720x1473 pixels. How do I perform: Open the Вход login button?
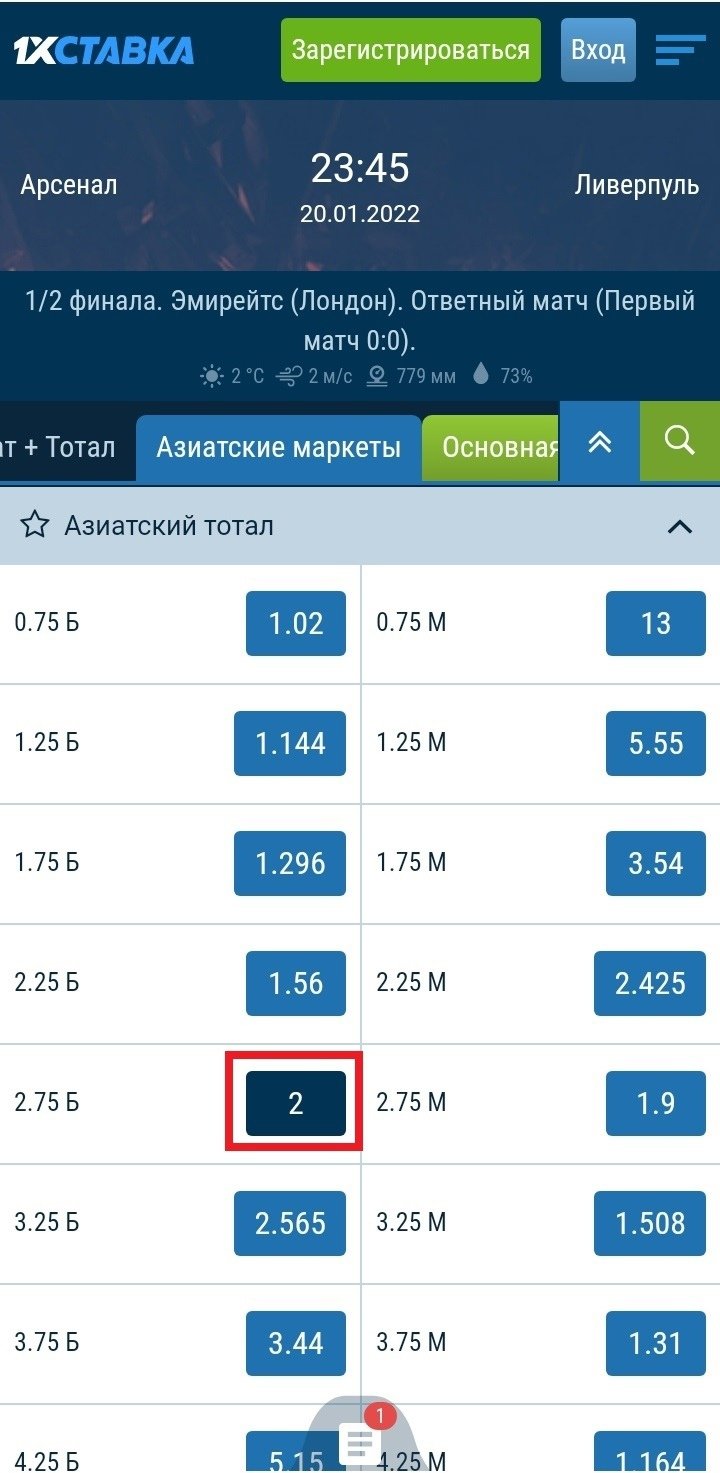coord(598,50)
